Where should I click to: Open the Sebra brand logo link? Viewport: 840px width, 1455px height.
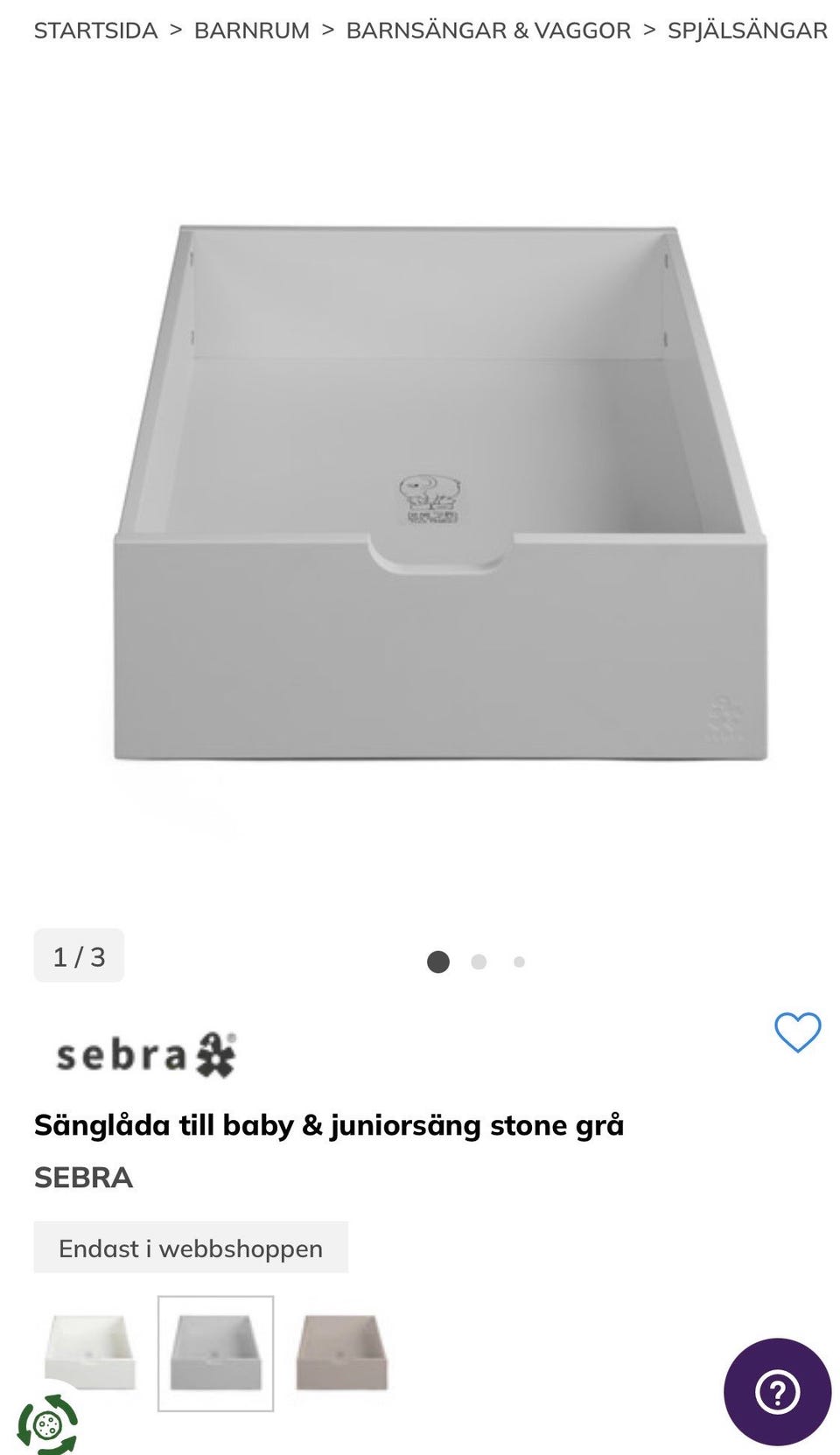145,1054
